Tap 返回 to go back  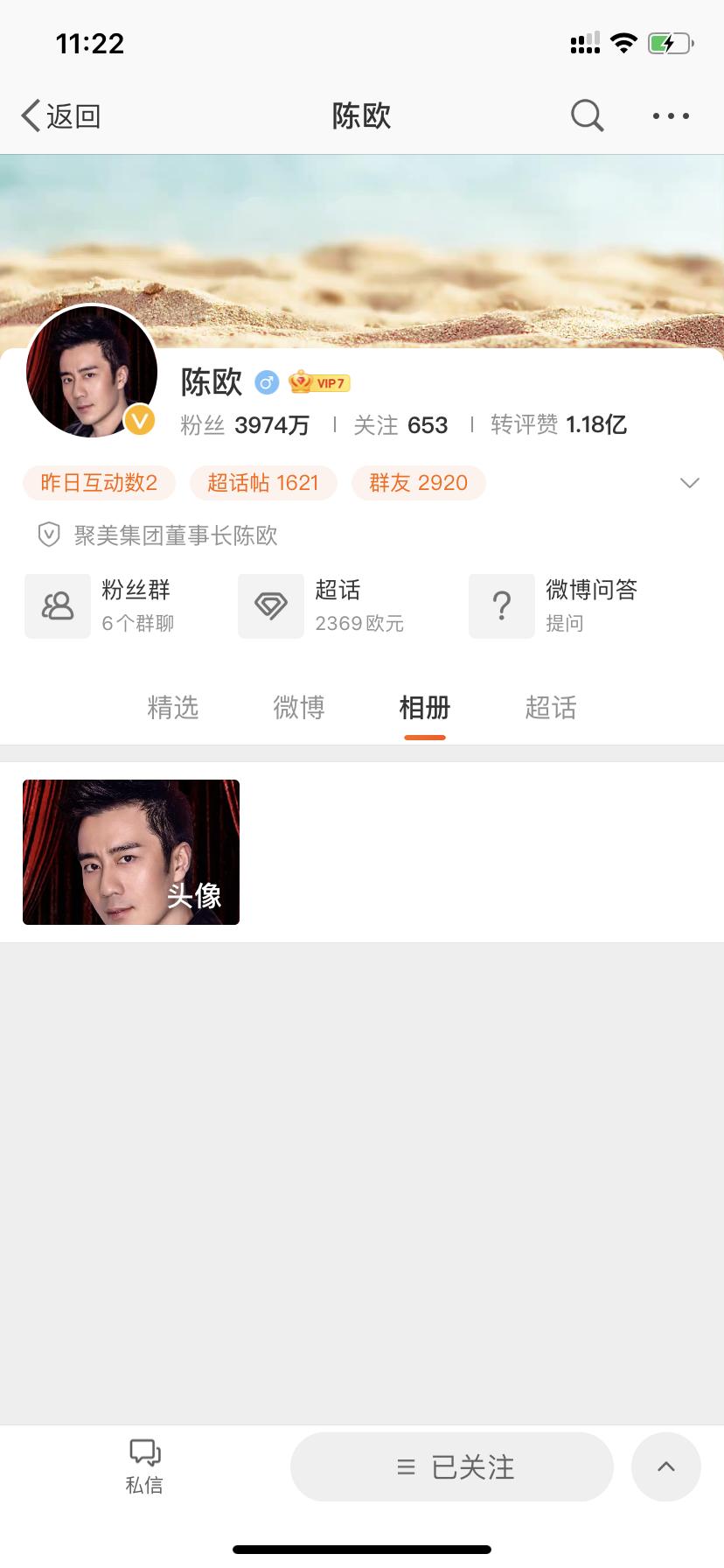[x=59, y=115]
